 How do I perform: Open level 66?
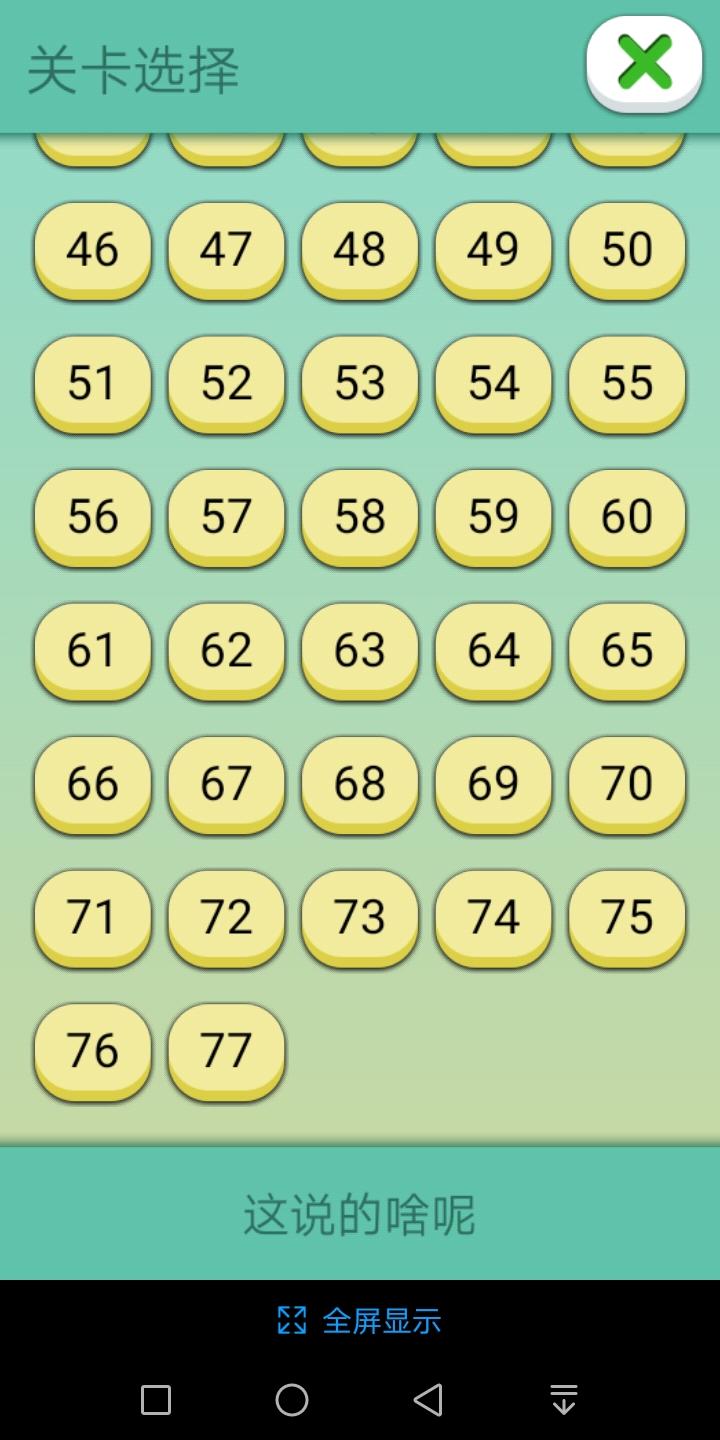click(92, 785)
